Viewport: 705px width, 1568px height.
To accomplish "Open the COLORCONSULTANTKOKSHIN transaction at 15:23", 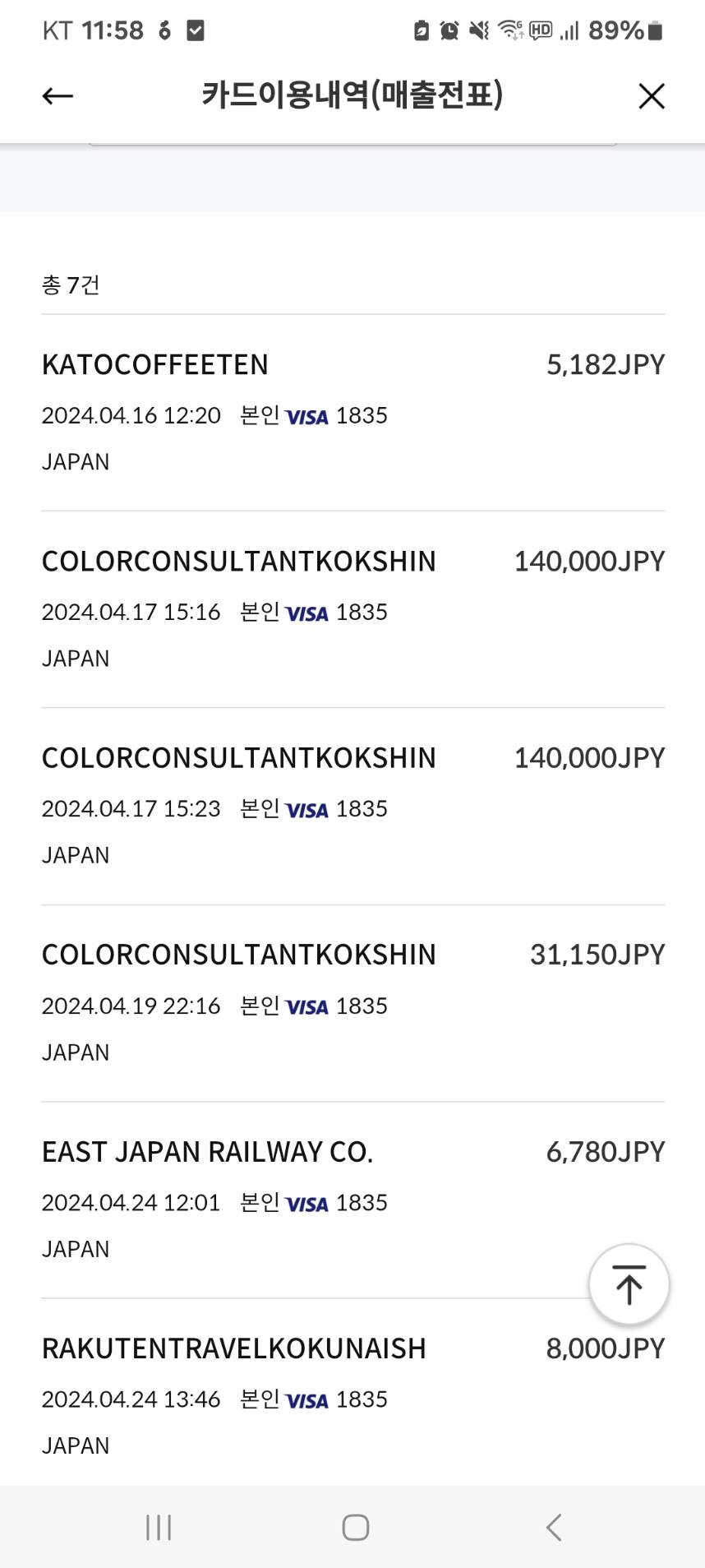I will 352,807.
